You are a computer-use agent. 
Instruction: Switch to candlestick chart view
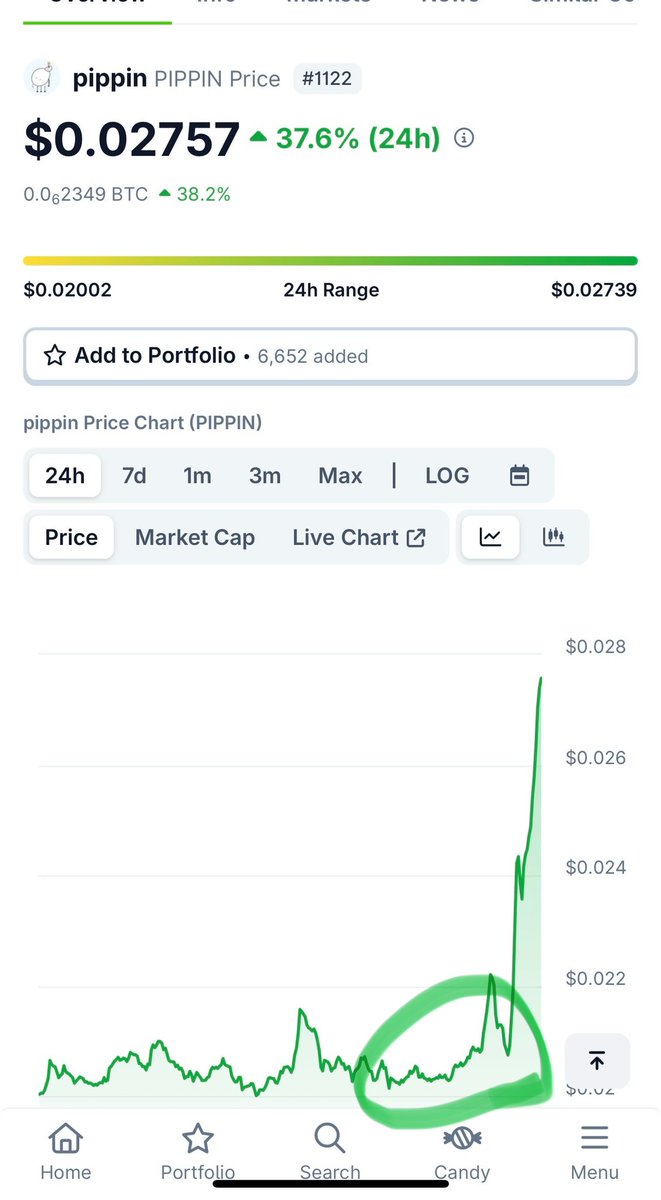point(554,538)
